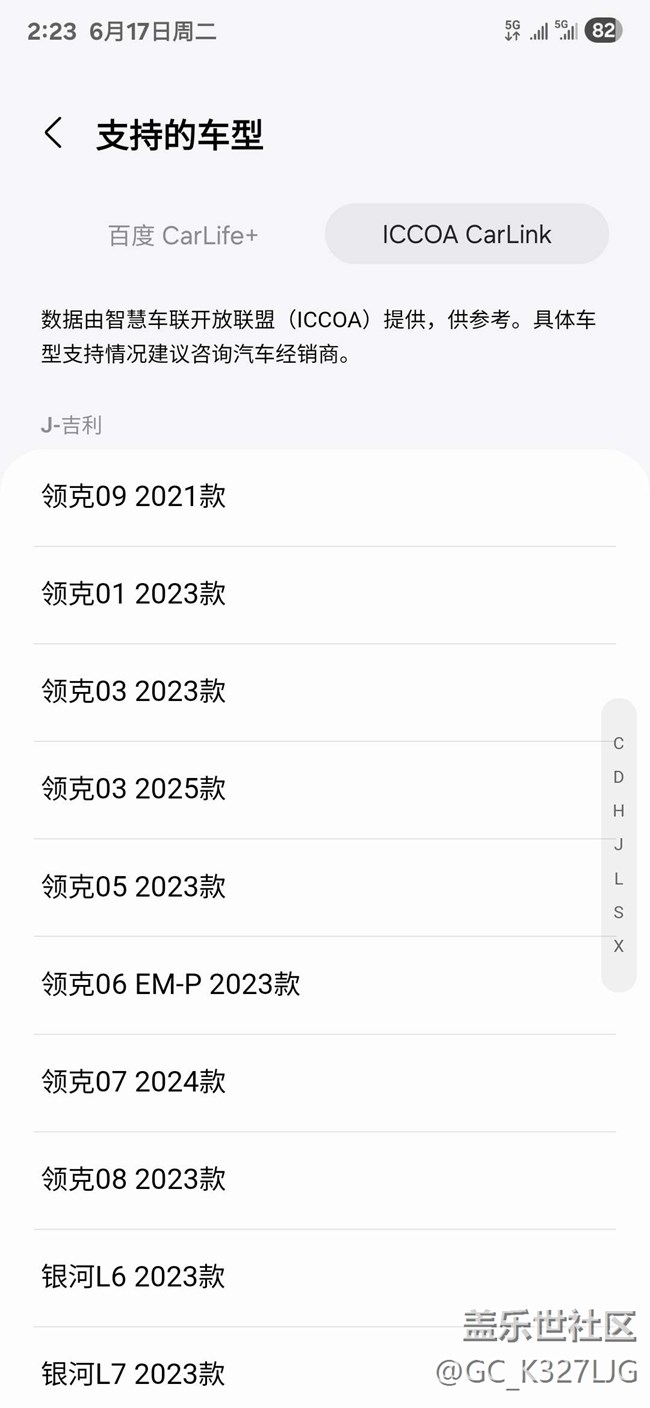Viewport: 650px width, 1408px height.
Task: Jump to letter J in index
Action: coord(619,845)
